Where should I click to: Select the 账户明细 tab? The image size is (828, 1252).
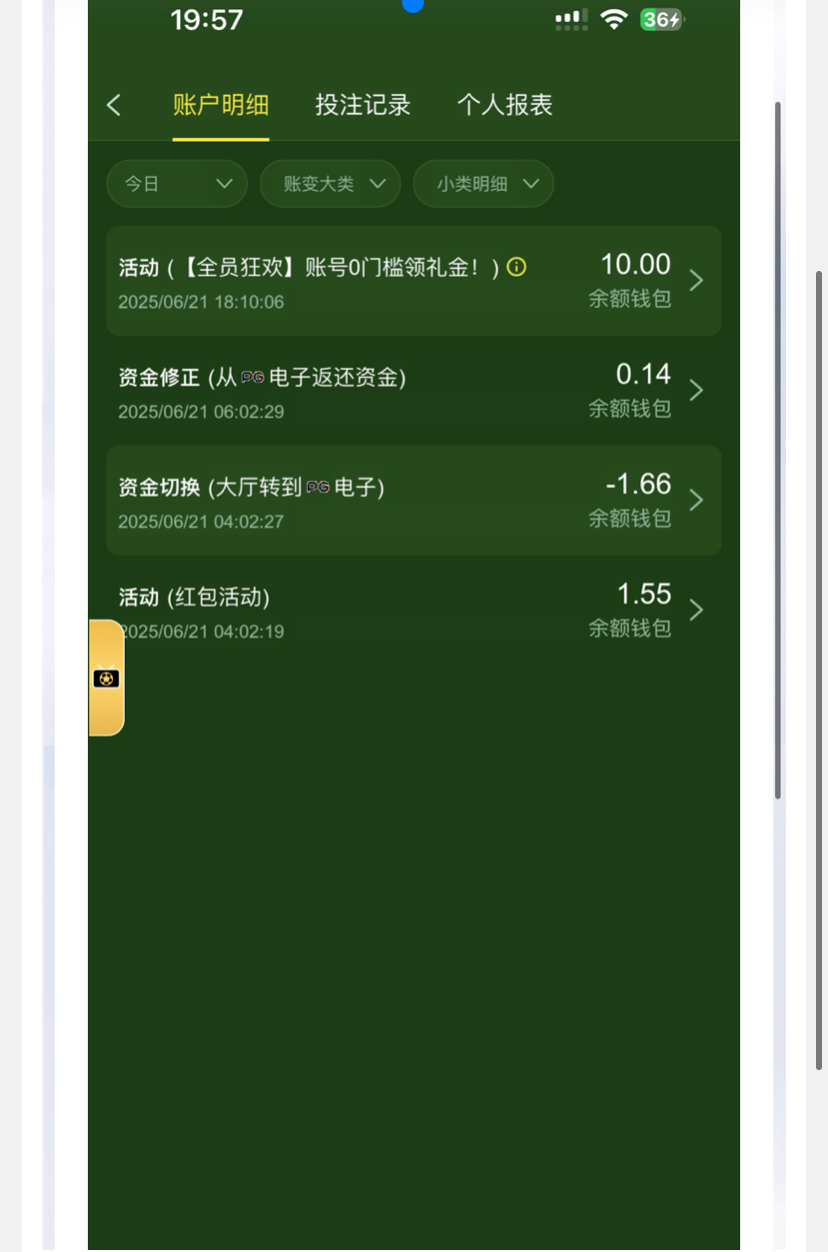click(220, 105)
